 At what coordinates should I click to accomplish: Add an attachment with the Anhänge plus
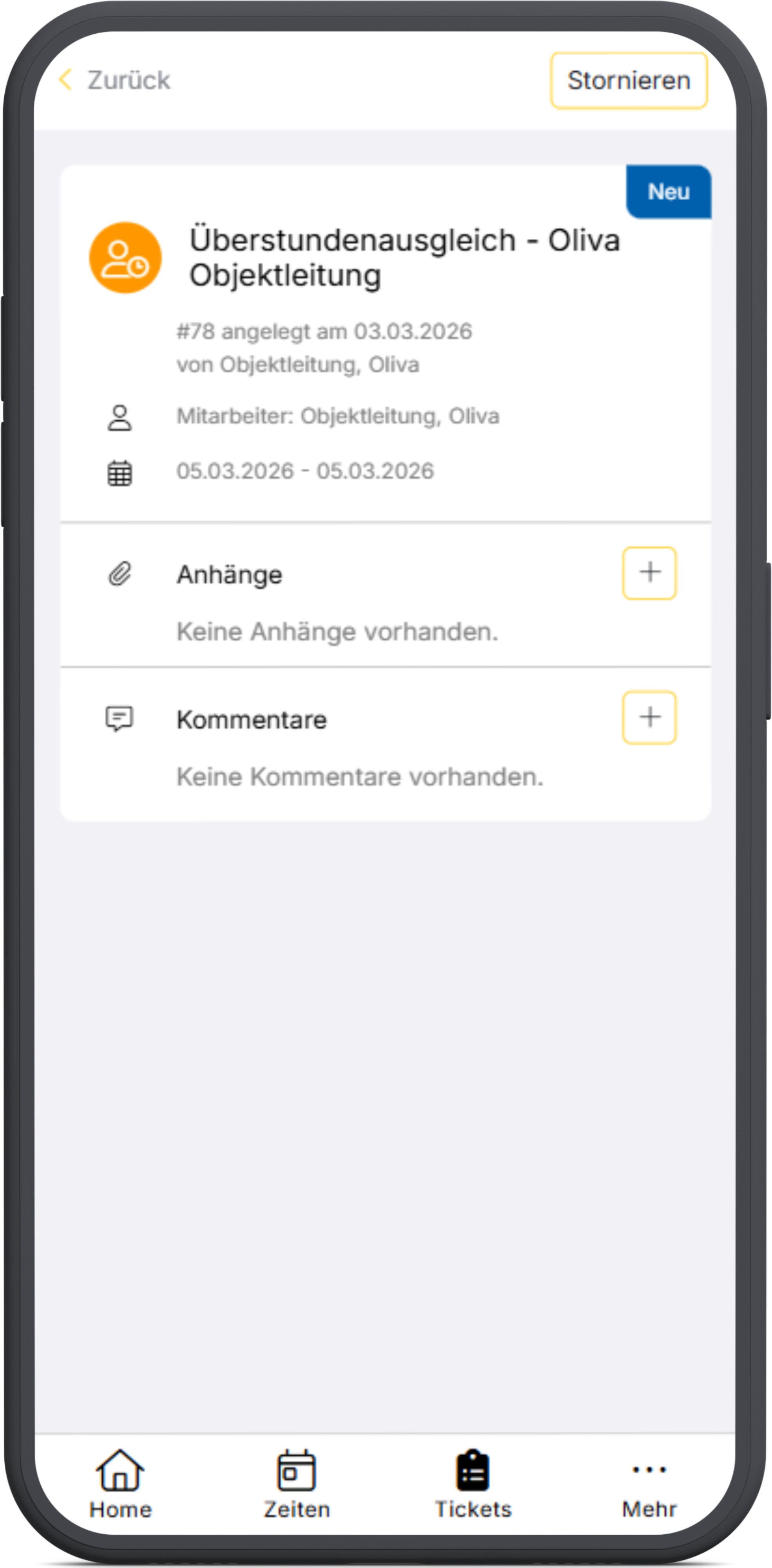tap(649, 573)
